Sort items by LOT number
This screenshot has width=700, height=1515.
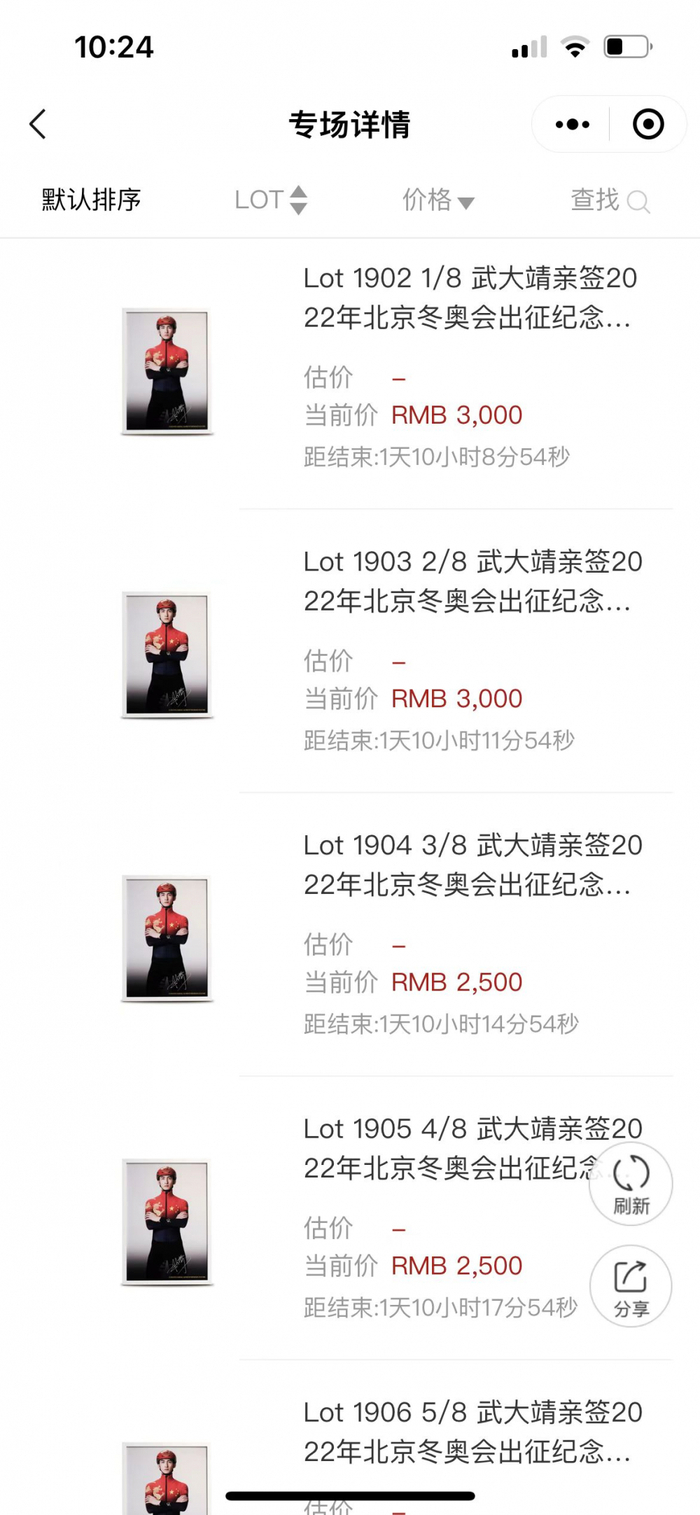tap(270, 200)
